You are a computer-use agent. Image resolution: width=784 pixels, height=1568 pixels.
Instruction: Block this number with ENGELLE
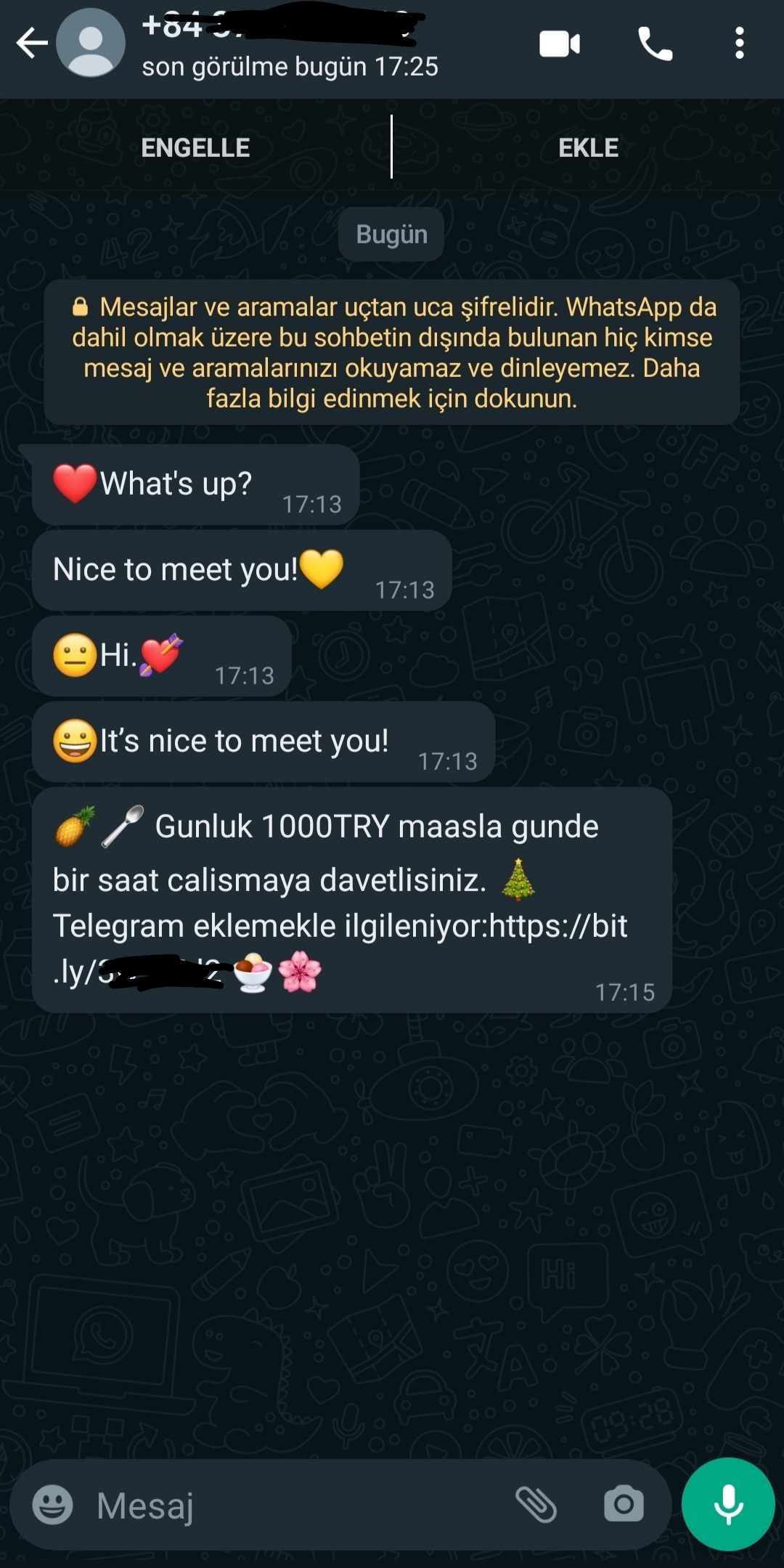tap(195, 147)
